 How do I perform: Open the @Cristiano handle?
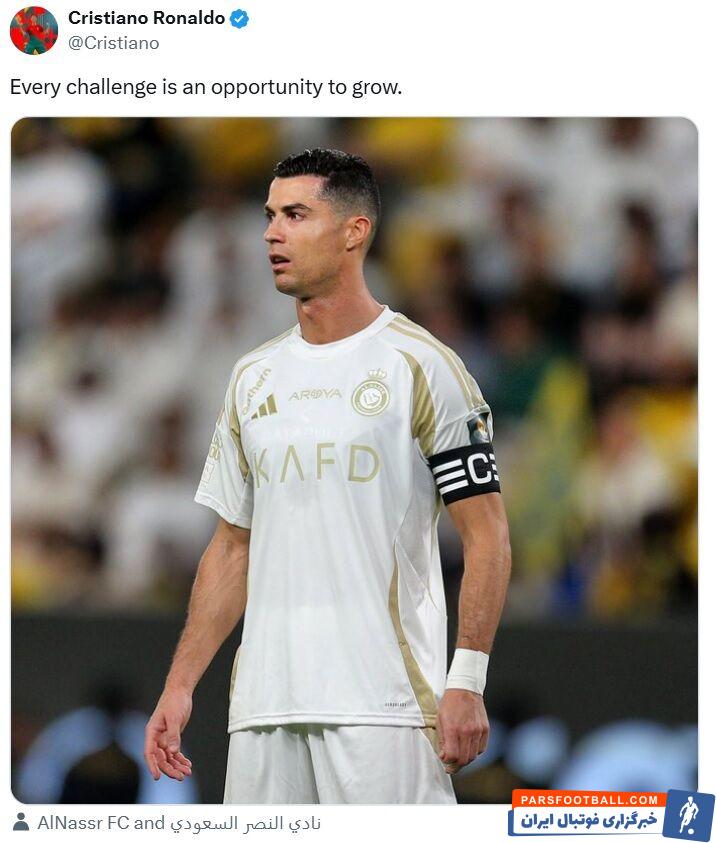click(113, 43)
